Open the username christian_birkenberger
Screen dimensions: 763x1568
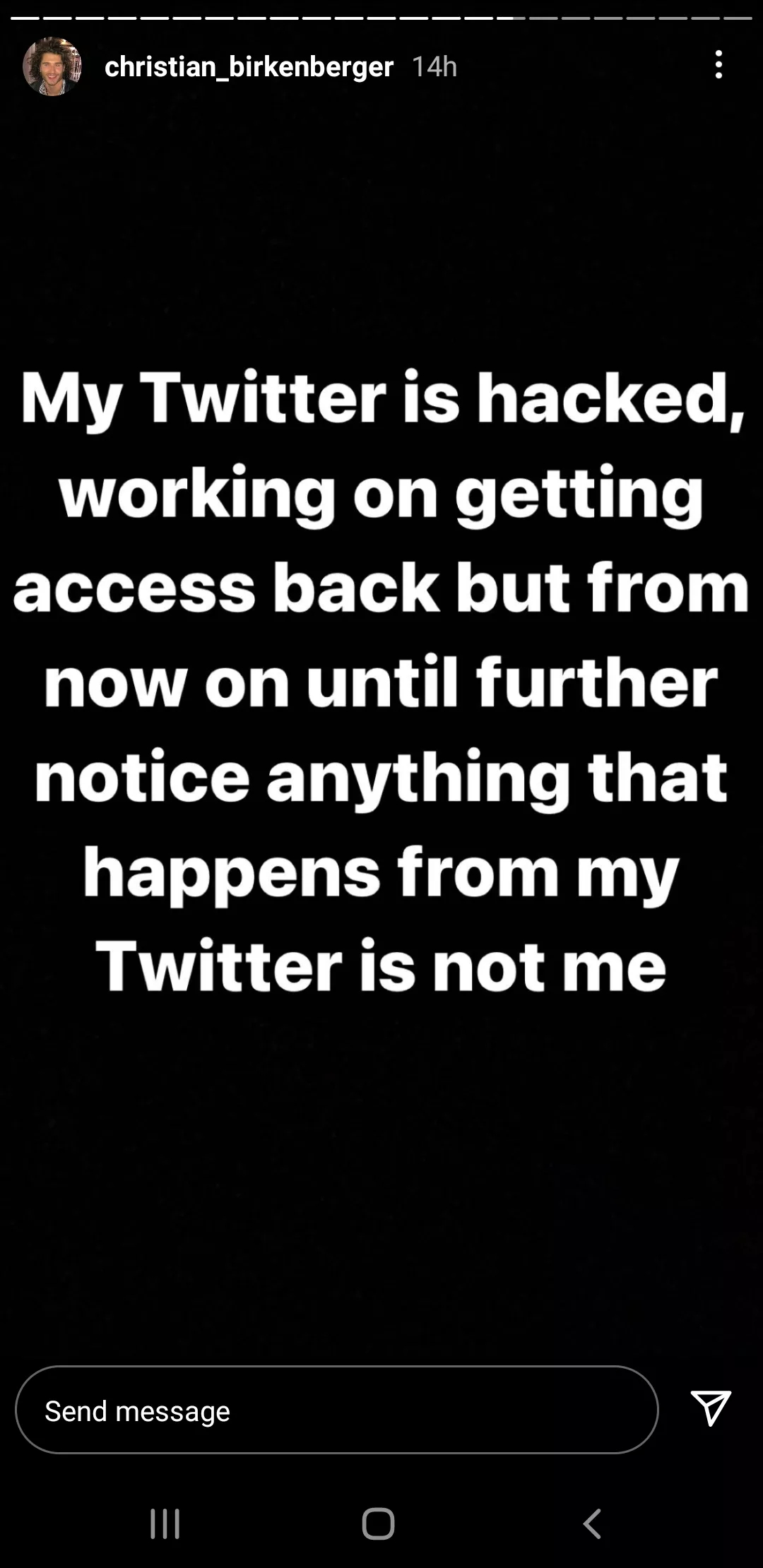[249, 67]
